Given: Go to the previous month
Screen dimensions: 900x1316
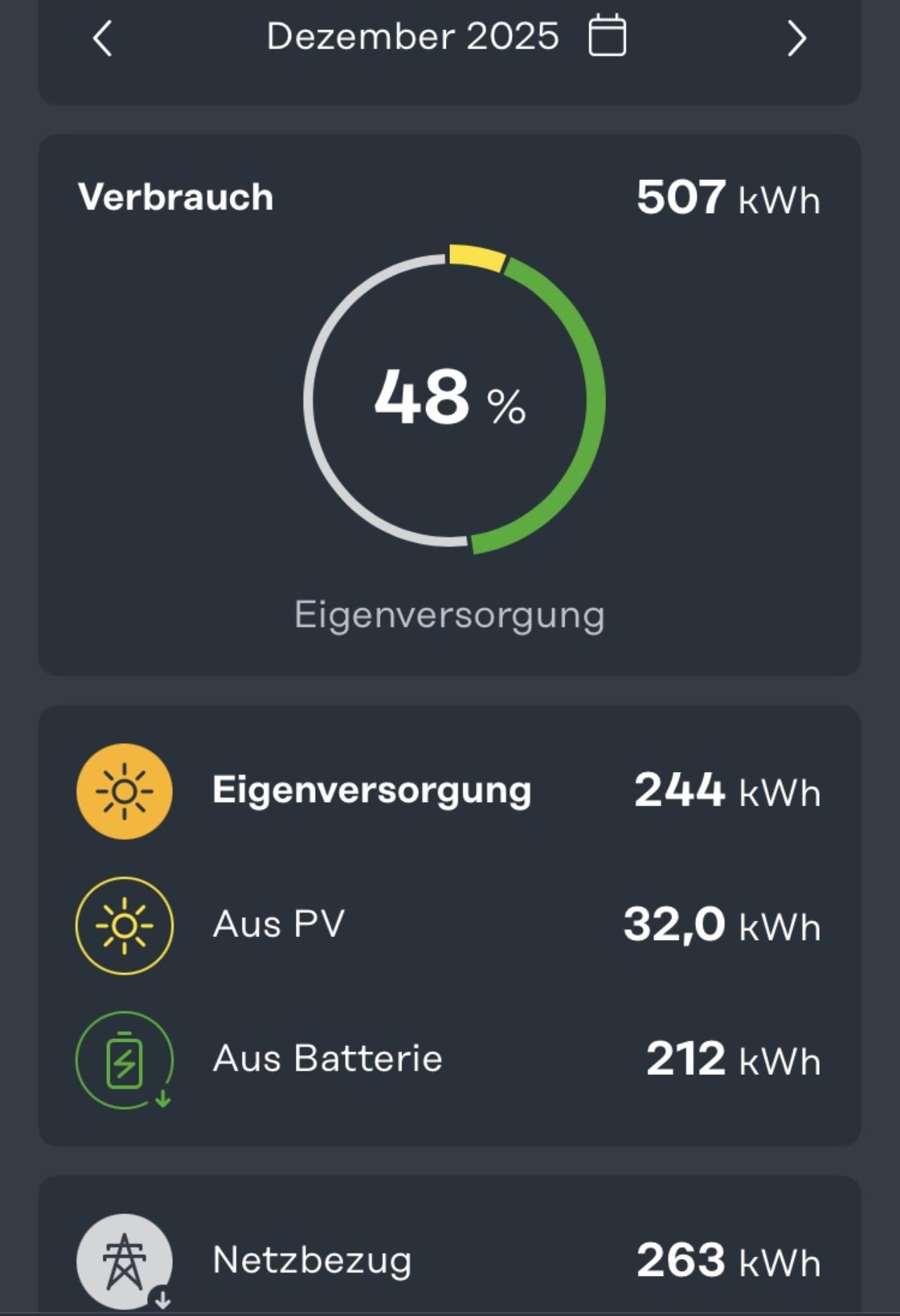Looking at the screenshot, I should point(103,38).
